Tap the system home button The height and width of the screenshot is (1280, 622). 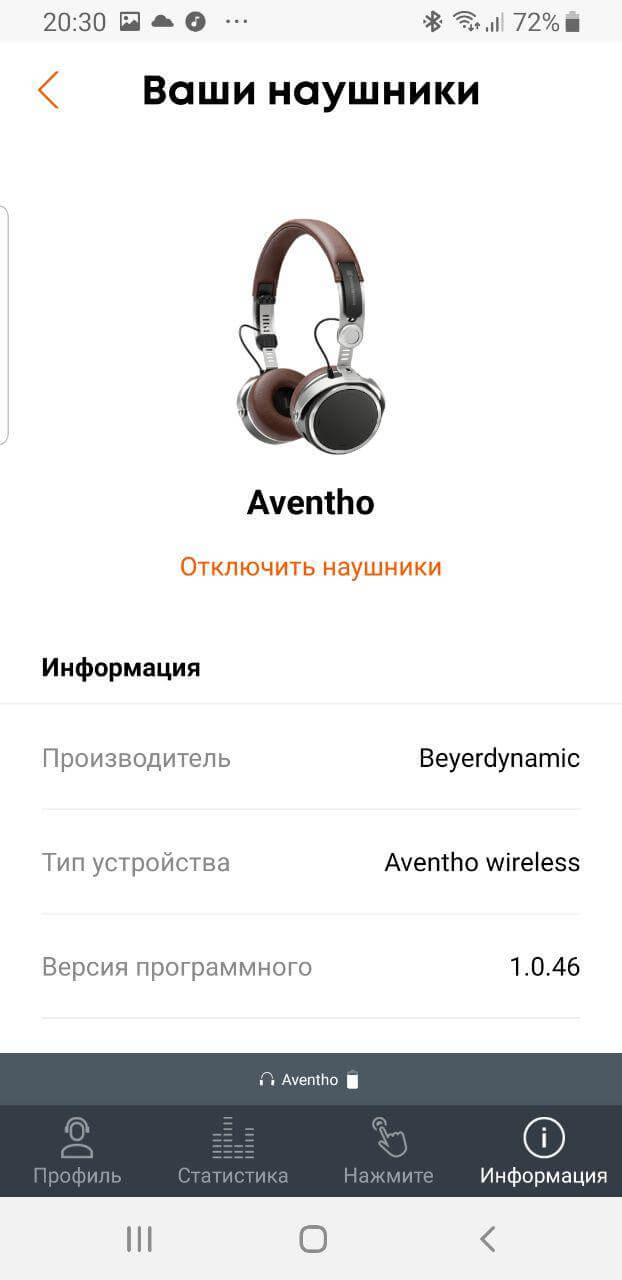(313, 1239)
